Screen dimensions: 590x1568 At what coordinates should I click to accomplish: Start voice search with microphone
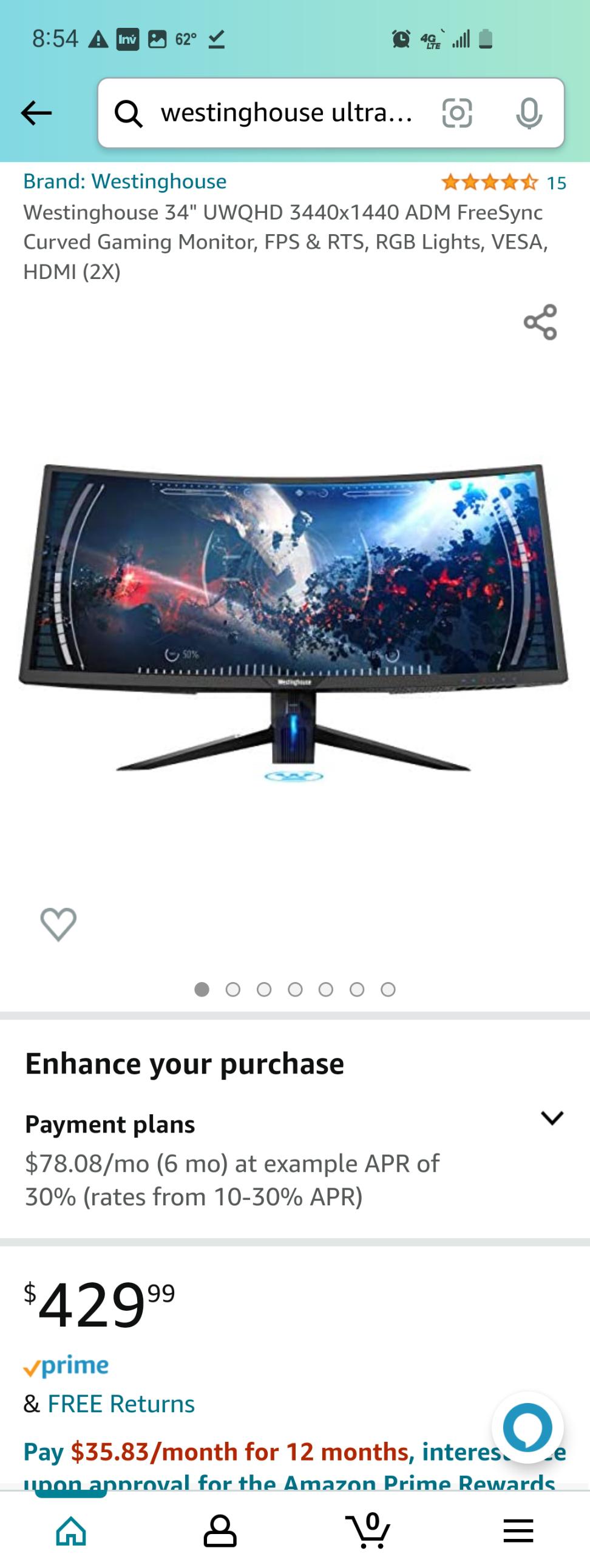tap(529, 113)
